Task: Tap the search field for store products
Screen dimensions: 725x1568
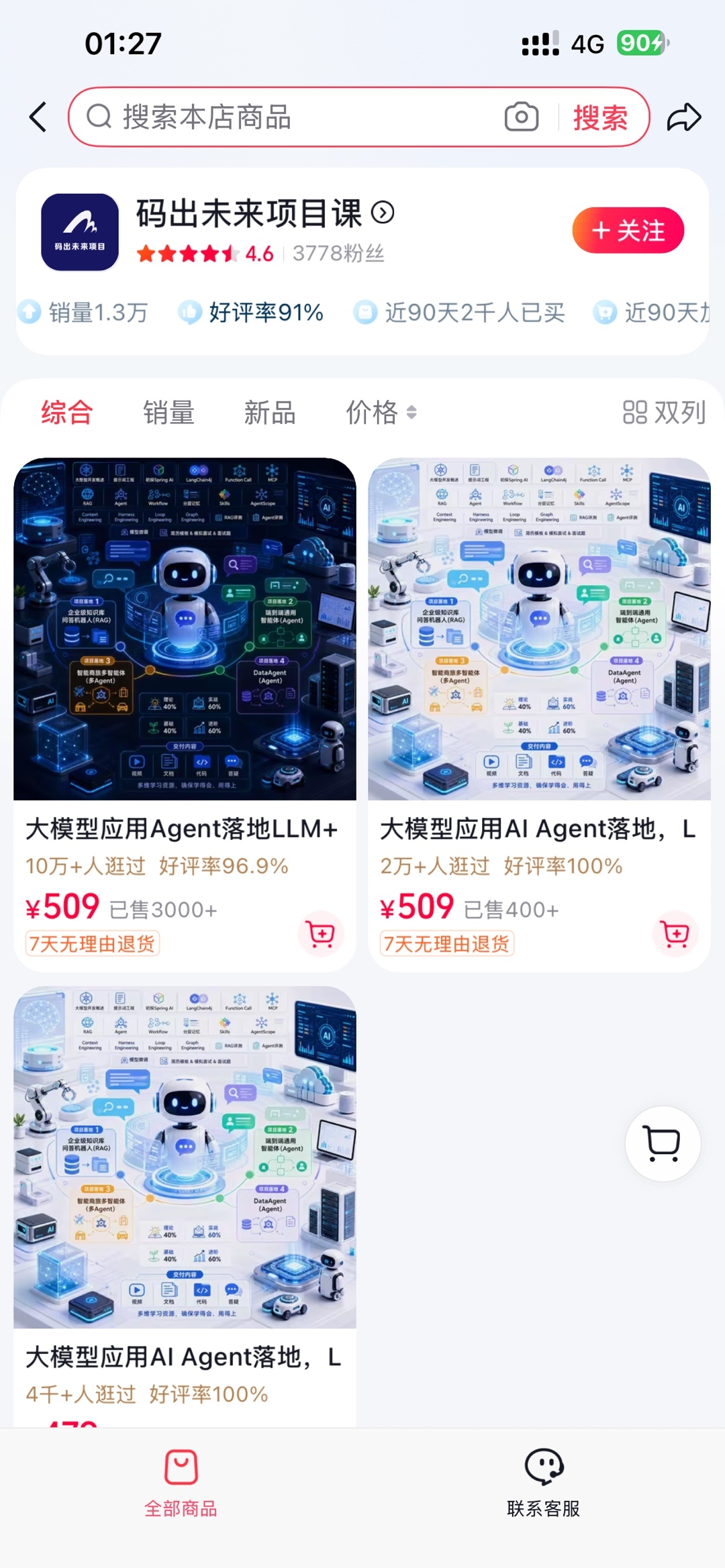Action: coord(295,117)
